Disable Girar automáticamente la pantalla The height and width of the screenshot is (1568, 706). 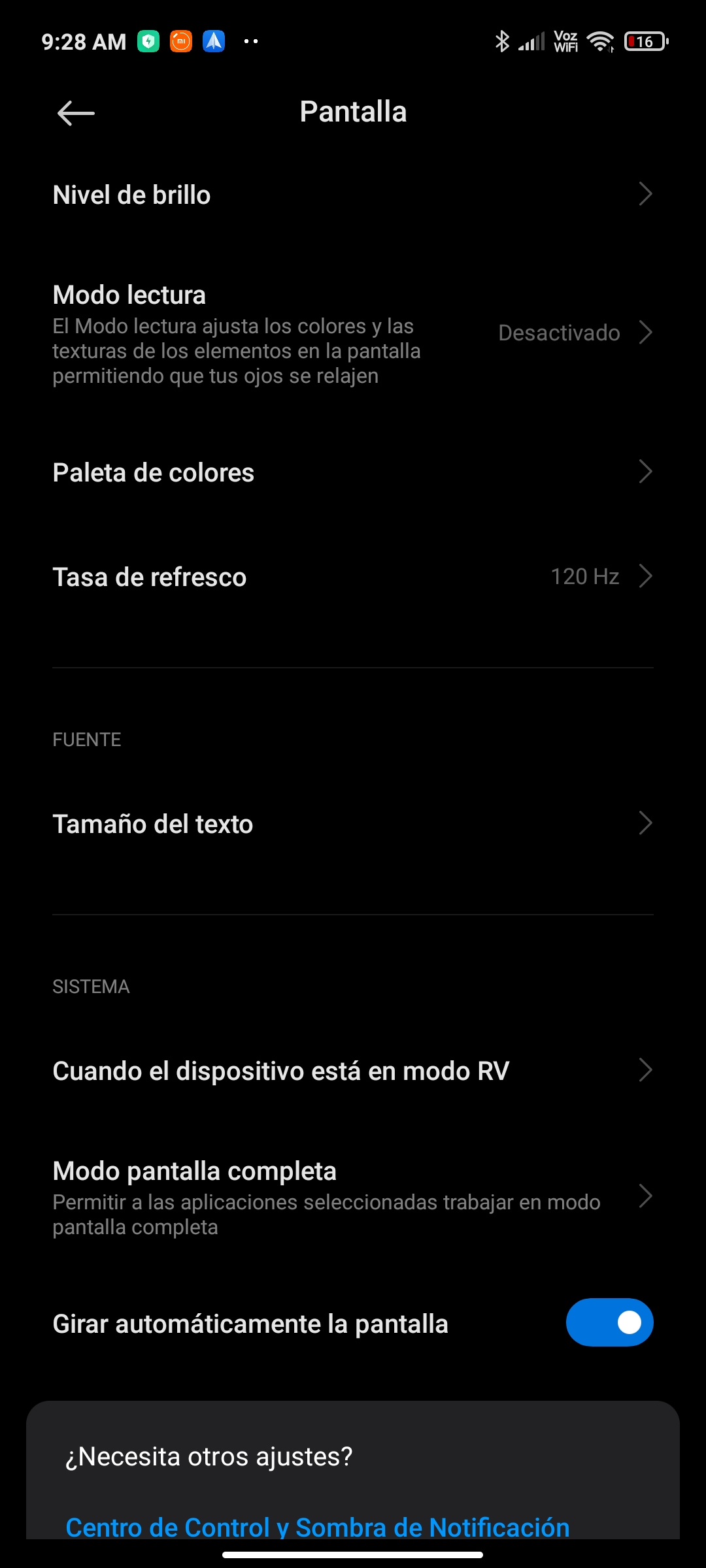coord(609,1322)
